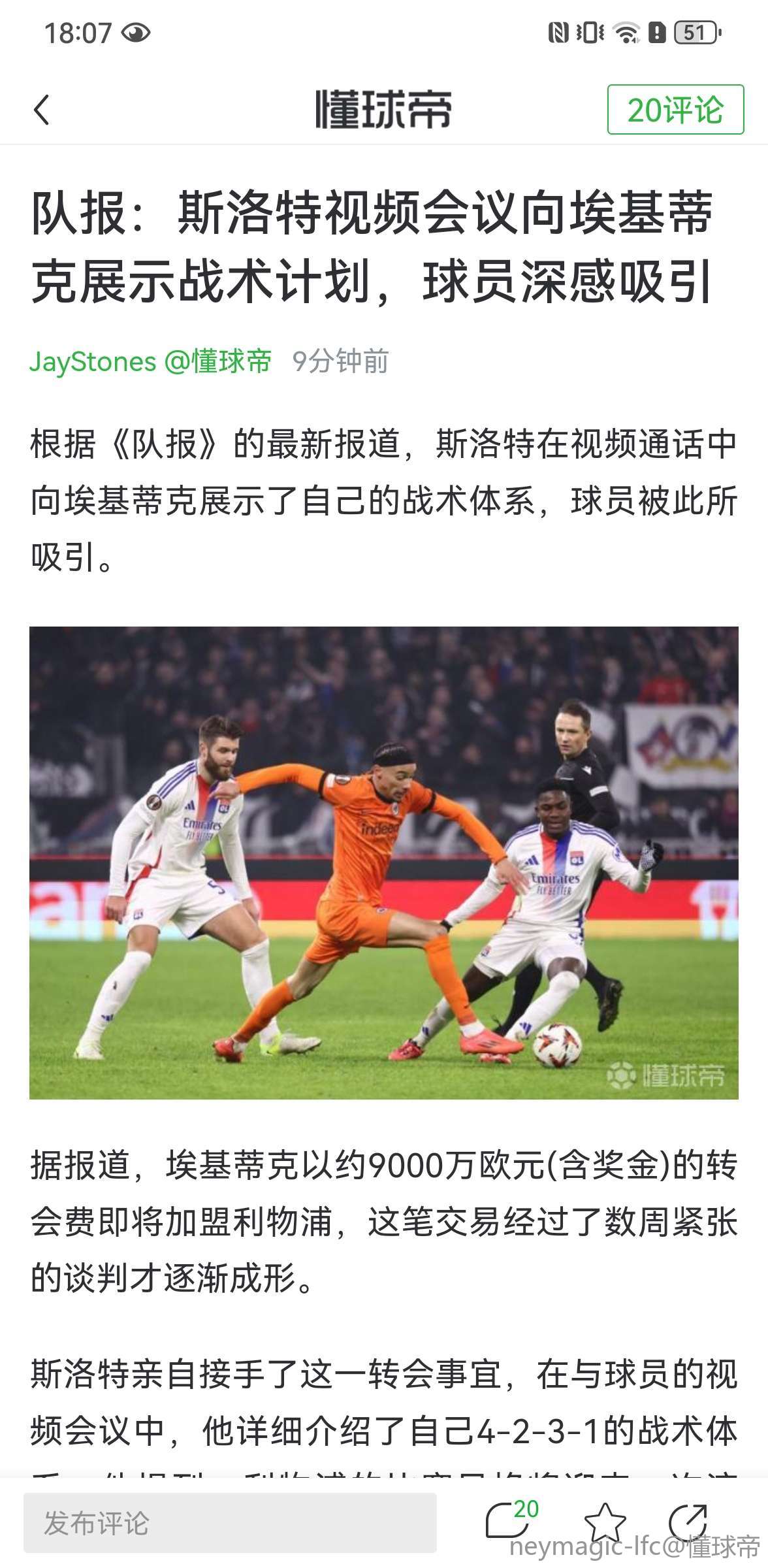
Task: Favorite this article with the star
Action: [x=605, y=1522]
